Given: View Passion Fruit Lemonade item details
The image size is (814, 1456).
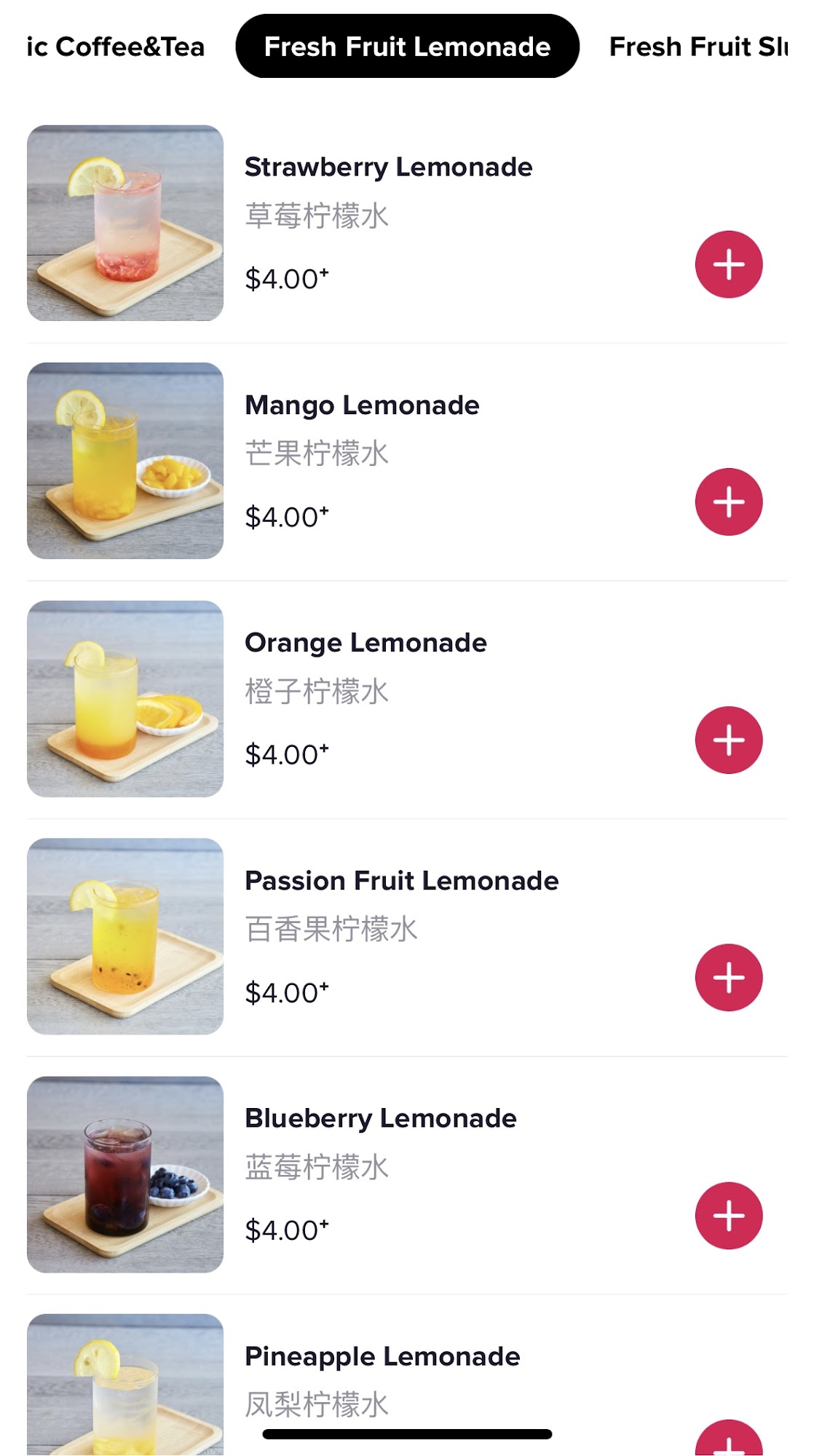Looking at the screenshot, I should (x=401, y=882).
